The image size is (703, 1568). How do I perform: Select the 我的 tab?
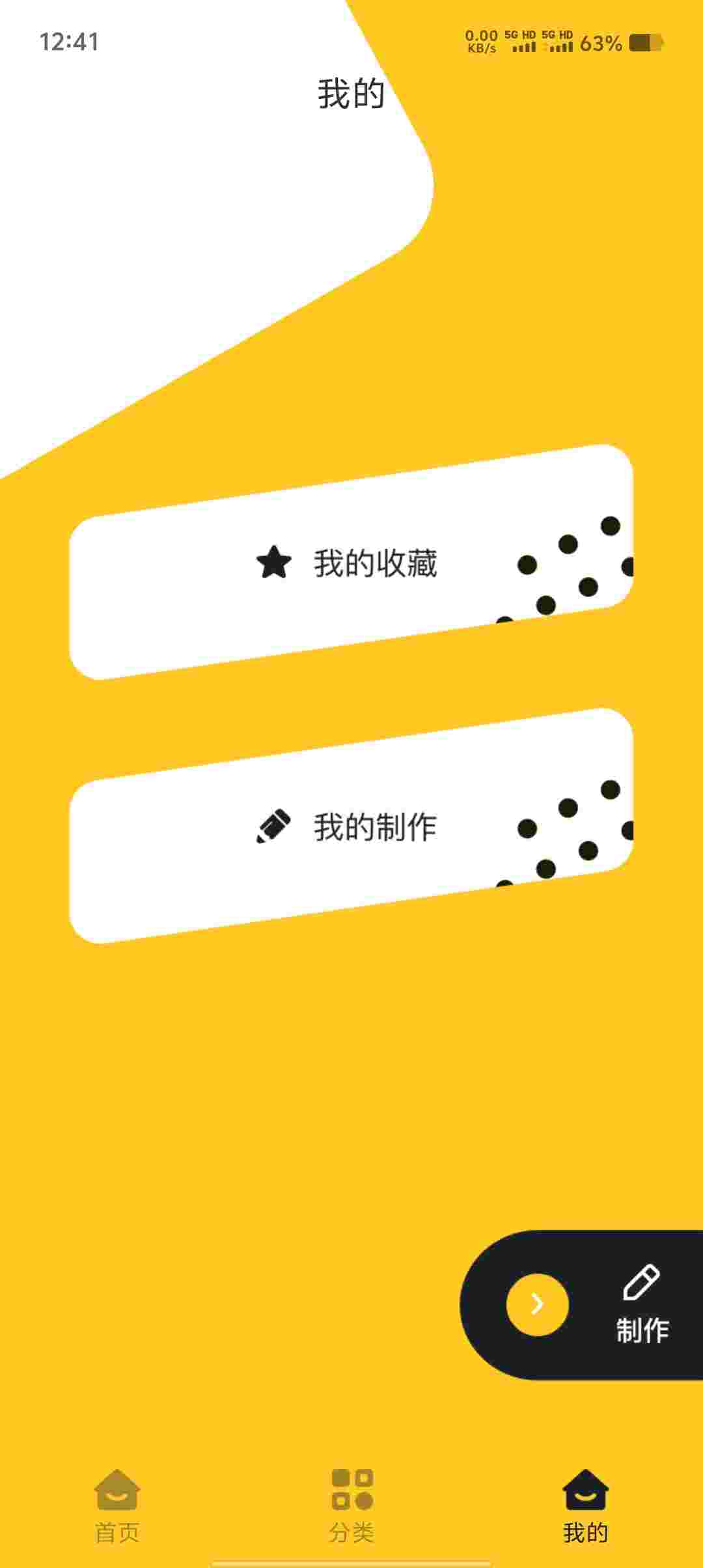[x=585, y=1504]
